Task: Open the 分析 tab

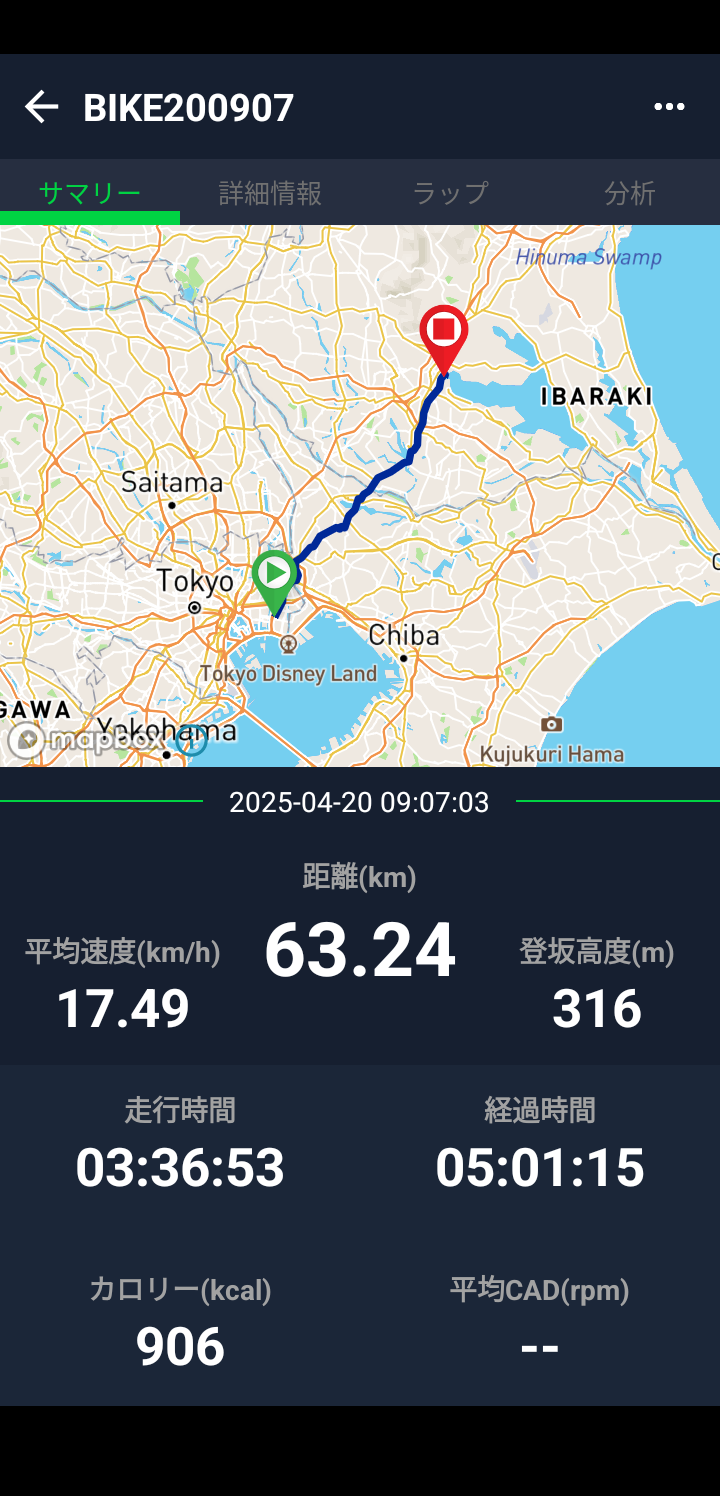Action: pyautogui.click(x=629, y=193)
